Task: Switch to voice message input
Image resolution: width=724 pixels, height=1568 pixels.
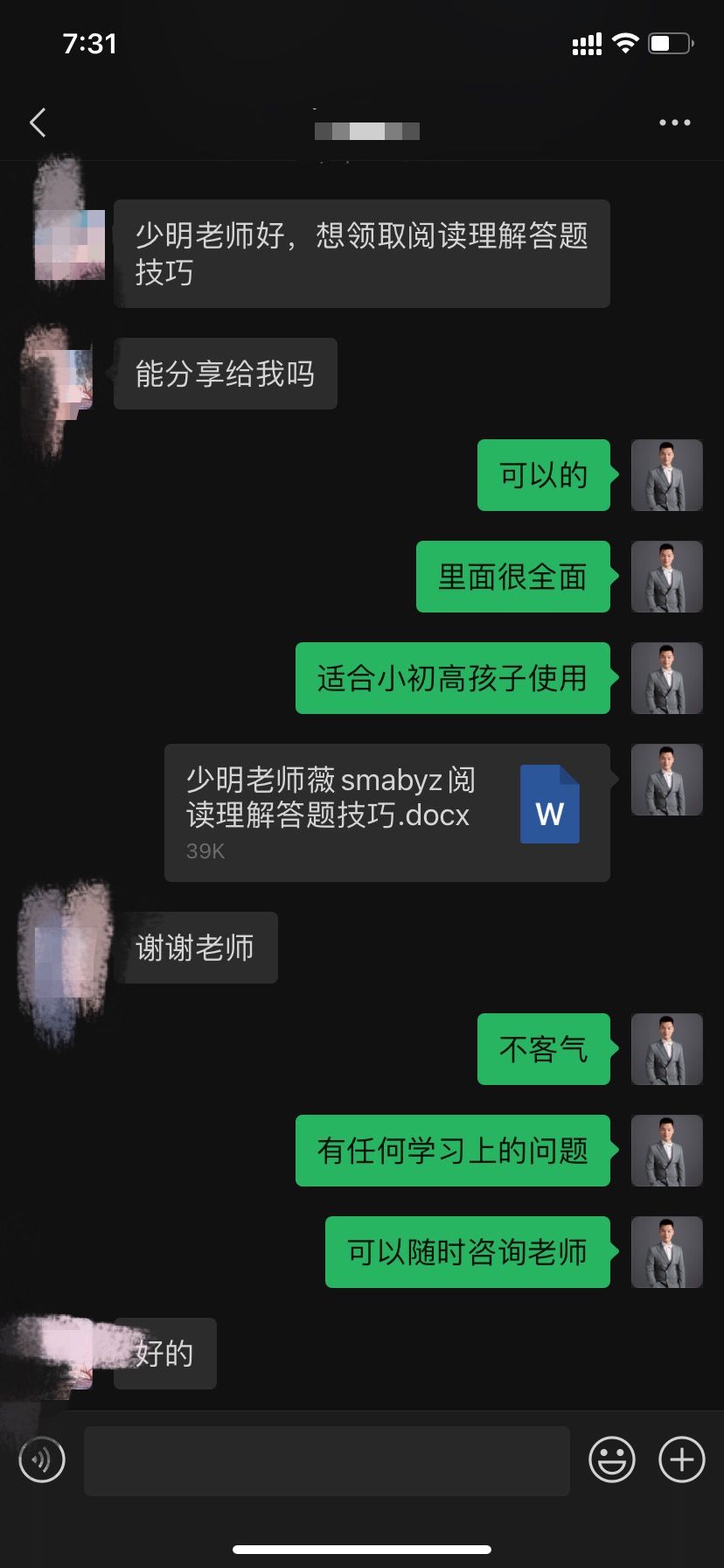Action: 42,1459
